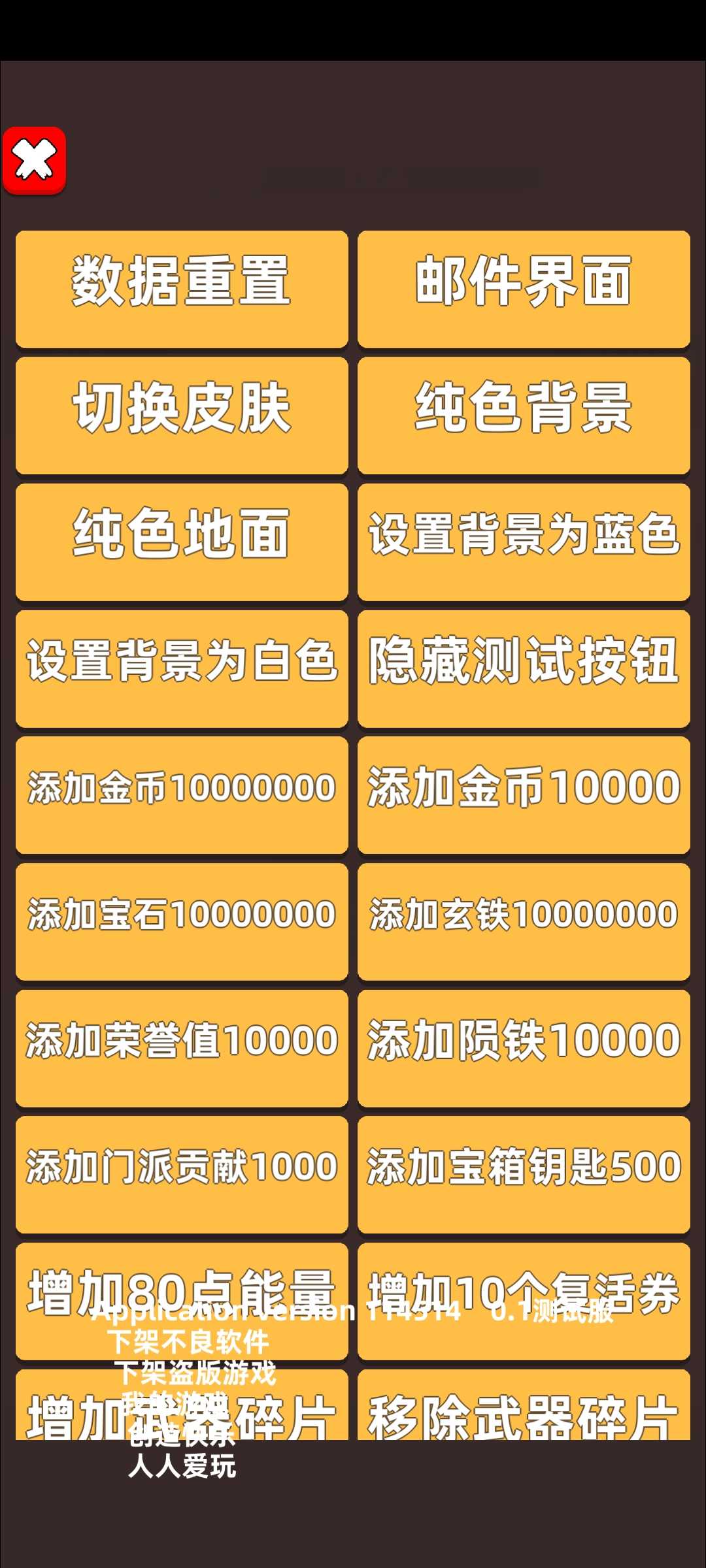
Task: Open 邮件界面
Action: (x=524, y=289)
